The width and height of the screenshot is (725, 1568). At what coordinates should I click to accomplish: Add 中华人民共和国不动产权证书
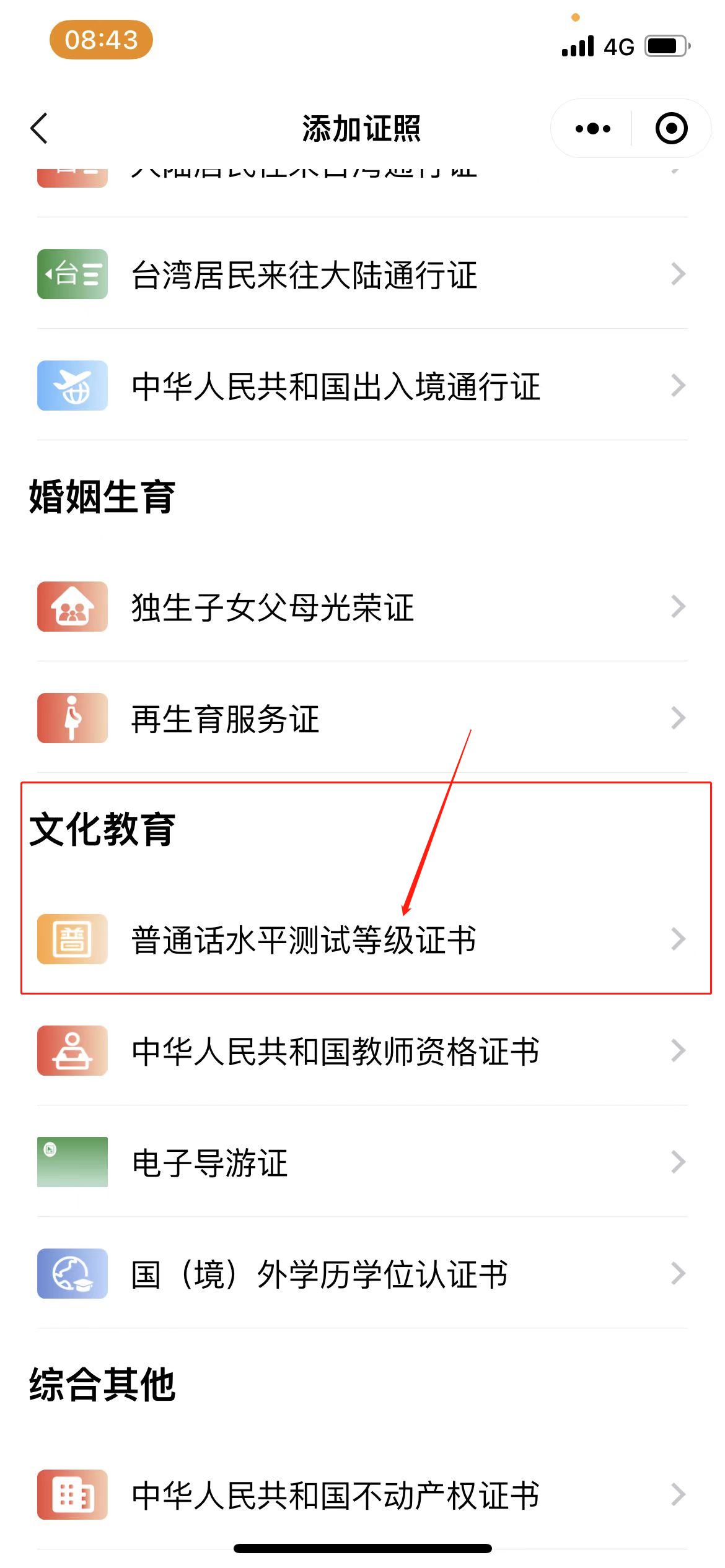pos(362,1495)
